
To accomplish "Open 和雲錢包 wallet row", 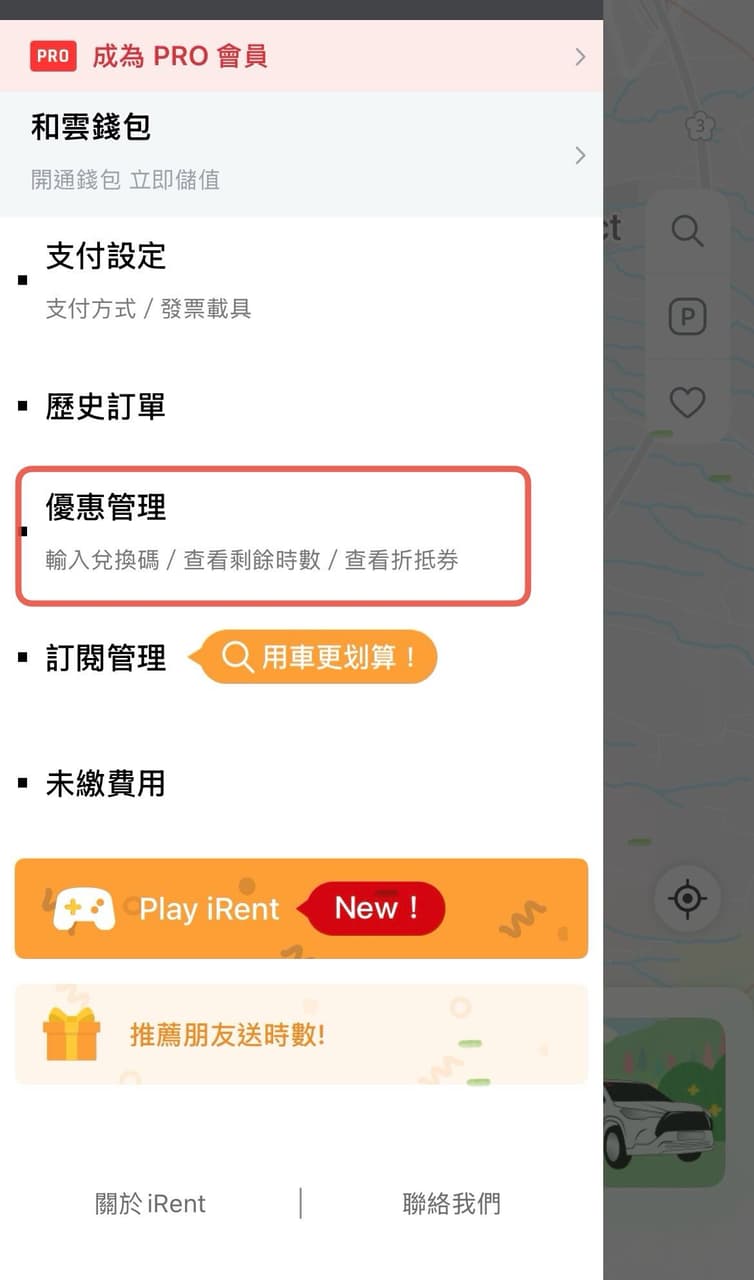I will [x=300, y=153].
